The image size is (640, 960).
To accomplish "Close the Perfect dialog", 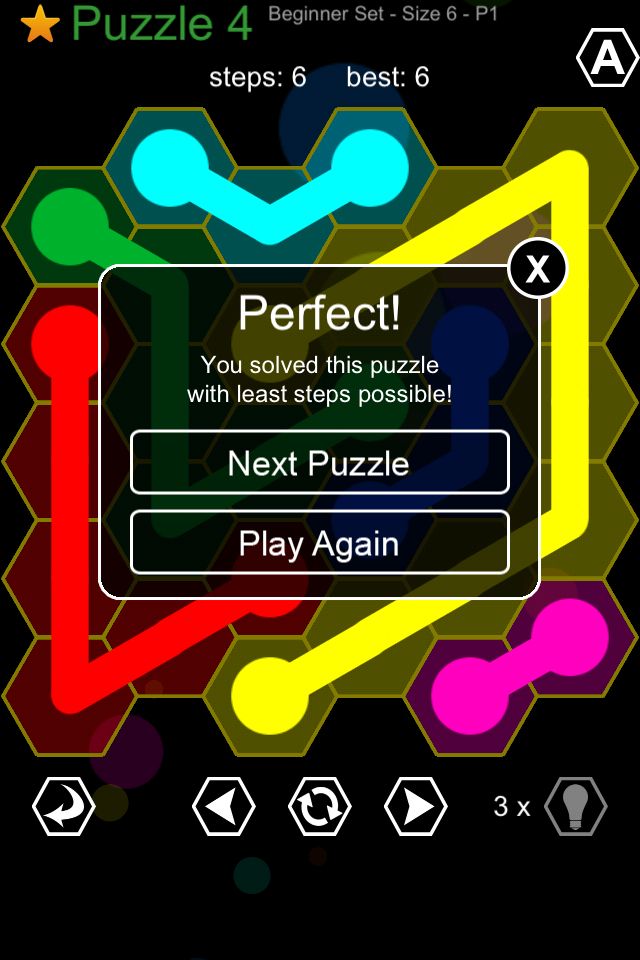I will [x=538, y=269].
